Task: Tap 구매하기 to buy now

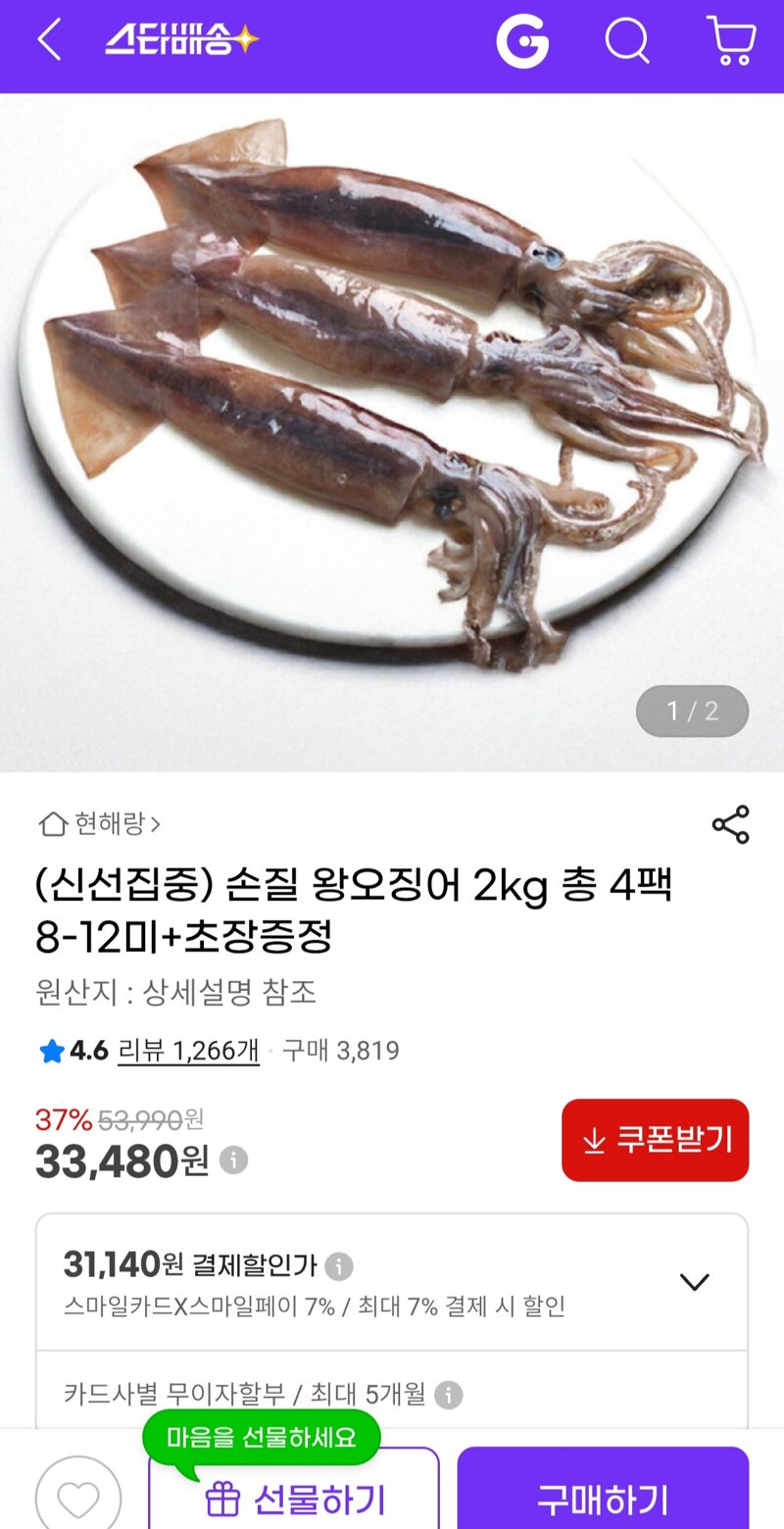Action: [x=603, y=1498]
